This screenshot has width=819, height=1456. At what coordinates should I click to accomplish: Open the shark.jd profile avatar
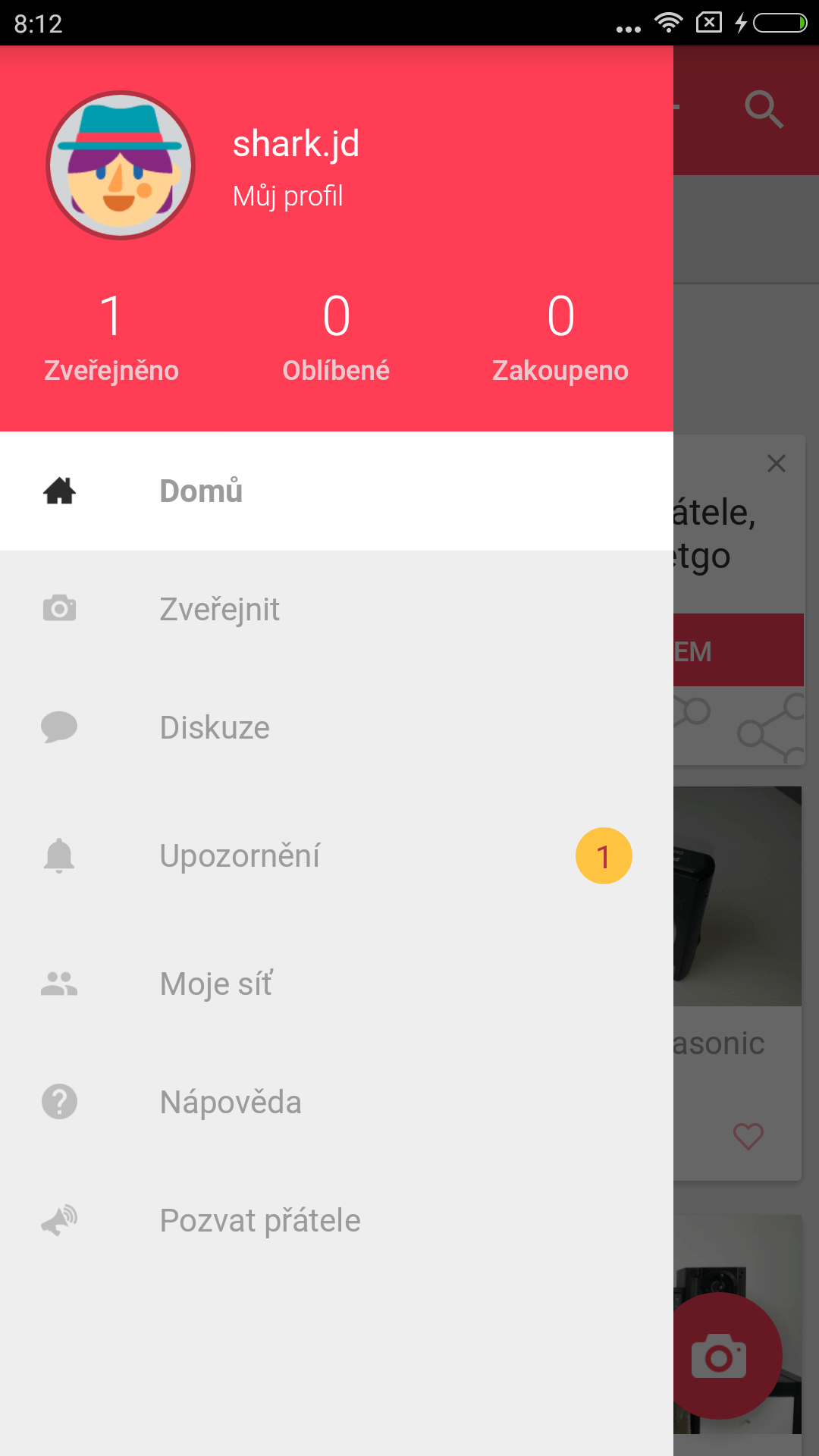click(x=121, y=165)
